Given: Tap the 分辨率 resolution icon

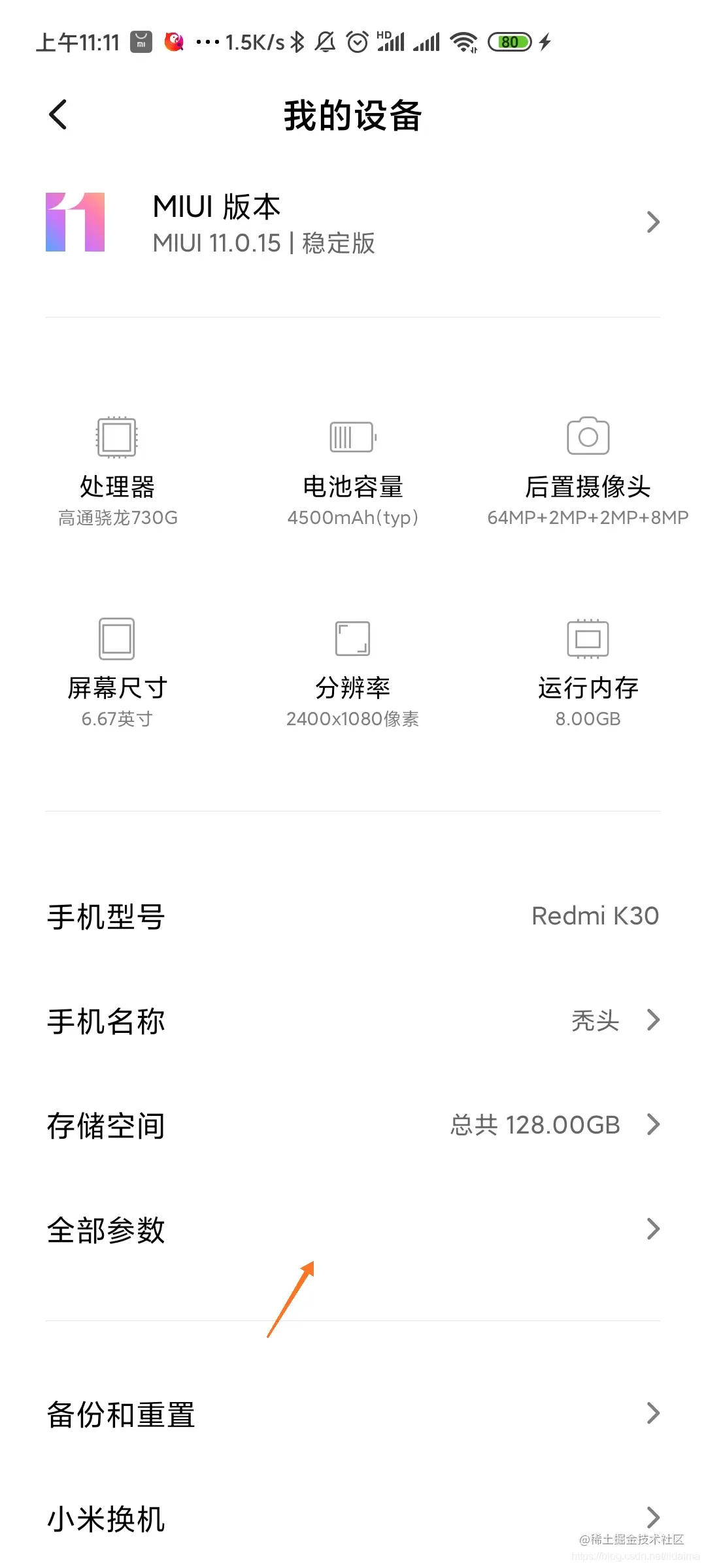Looking at the screenshot, I should coord(352,637).
